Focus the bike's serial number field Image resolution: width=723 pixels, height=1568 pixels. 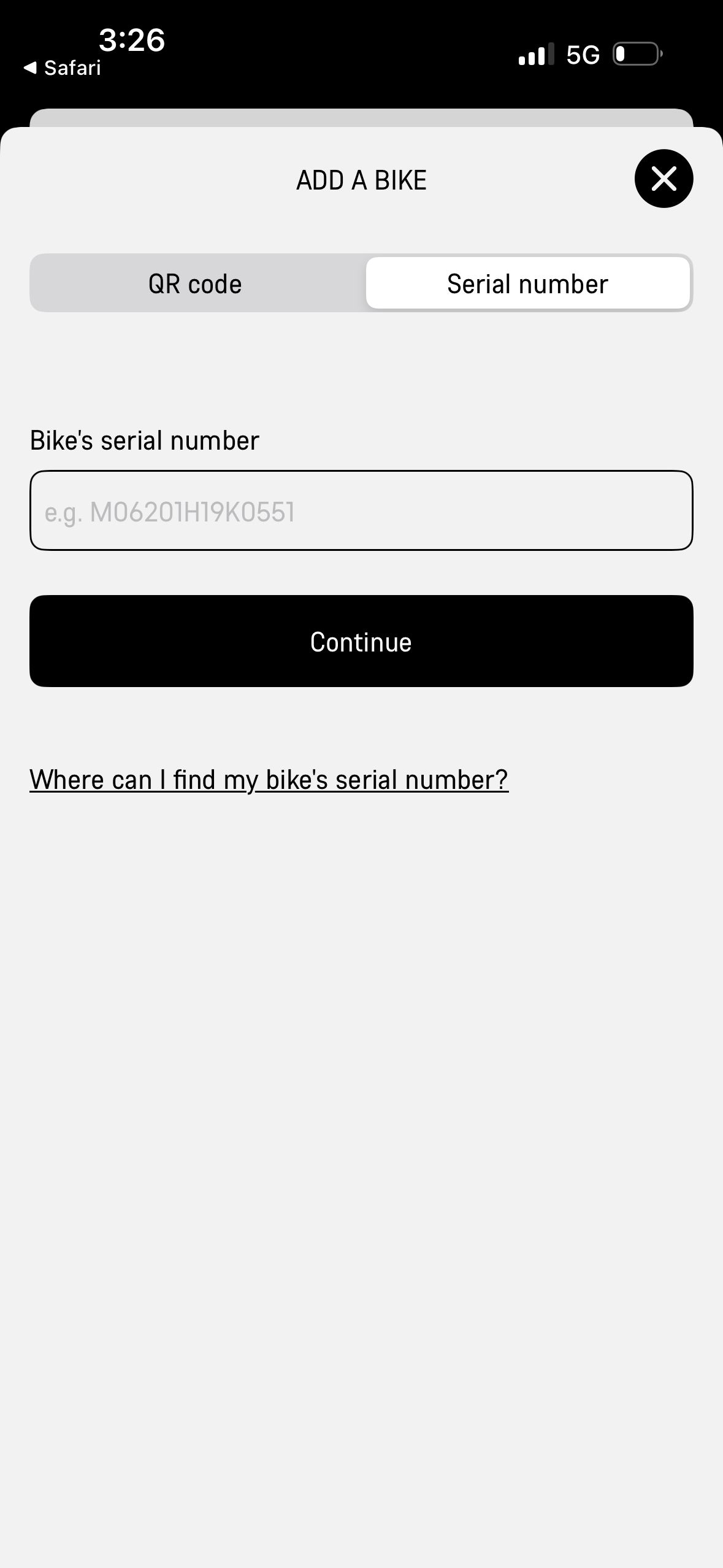click(361, 511)
